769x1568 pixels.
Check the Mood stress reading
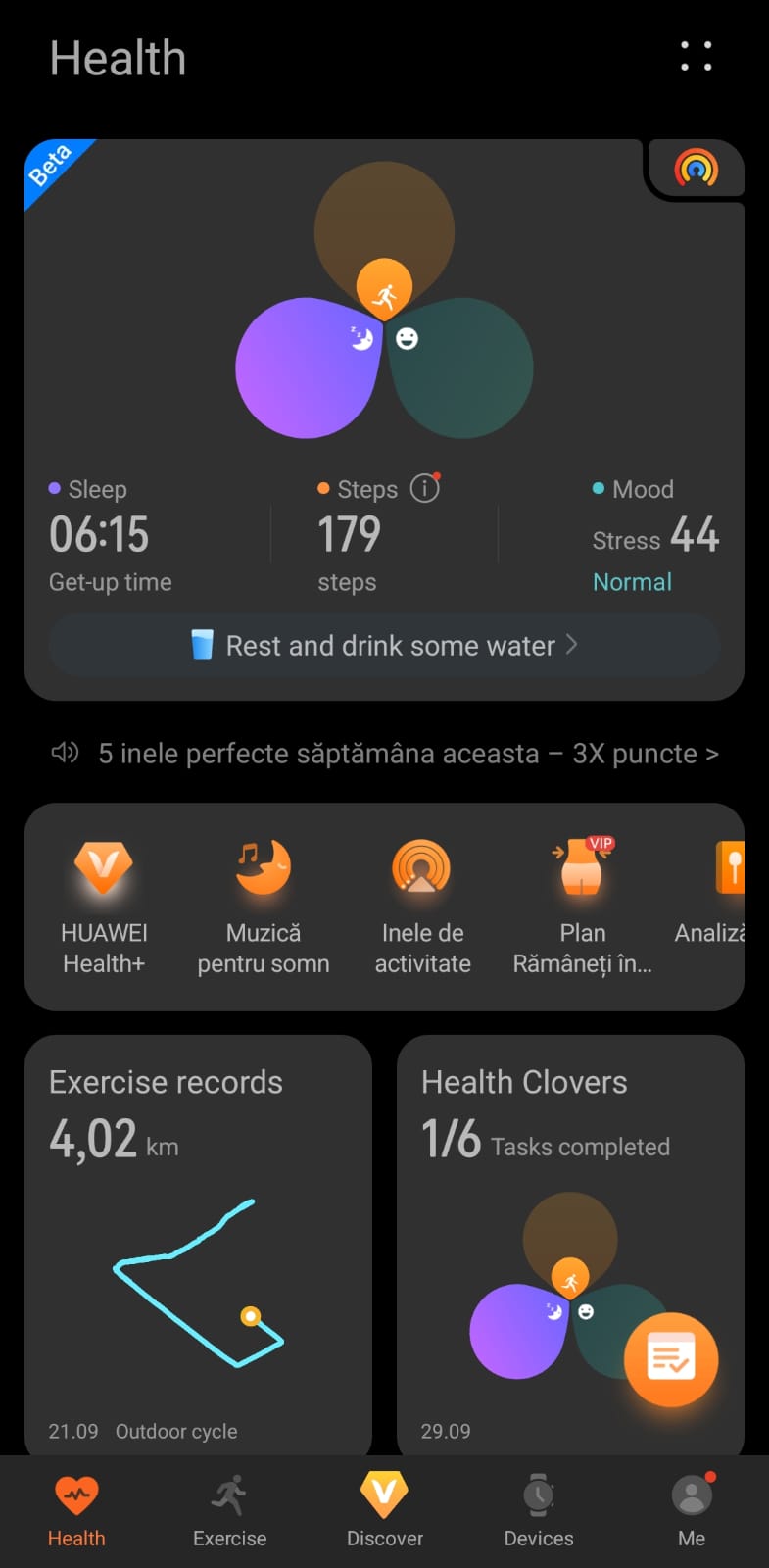654,537
